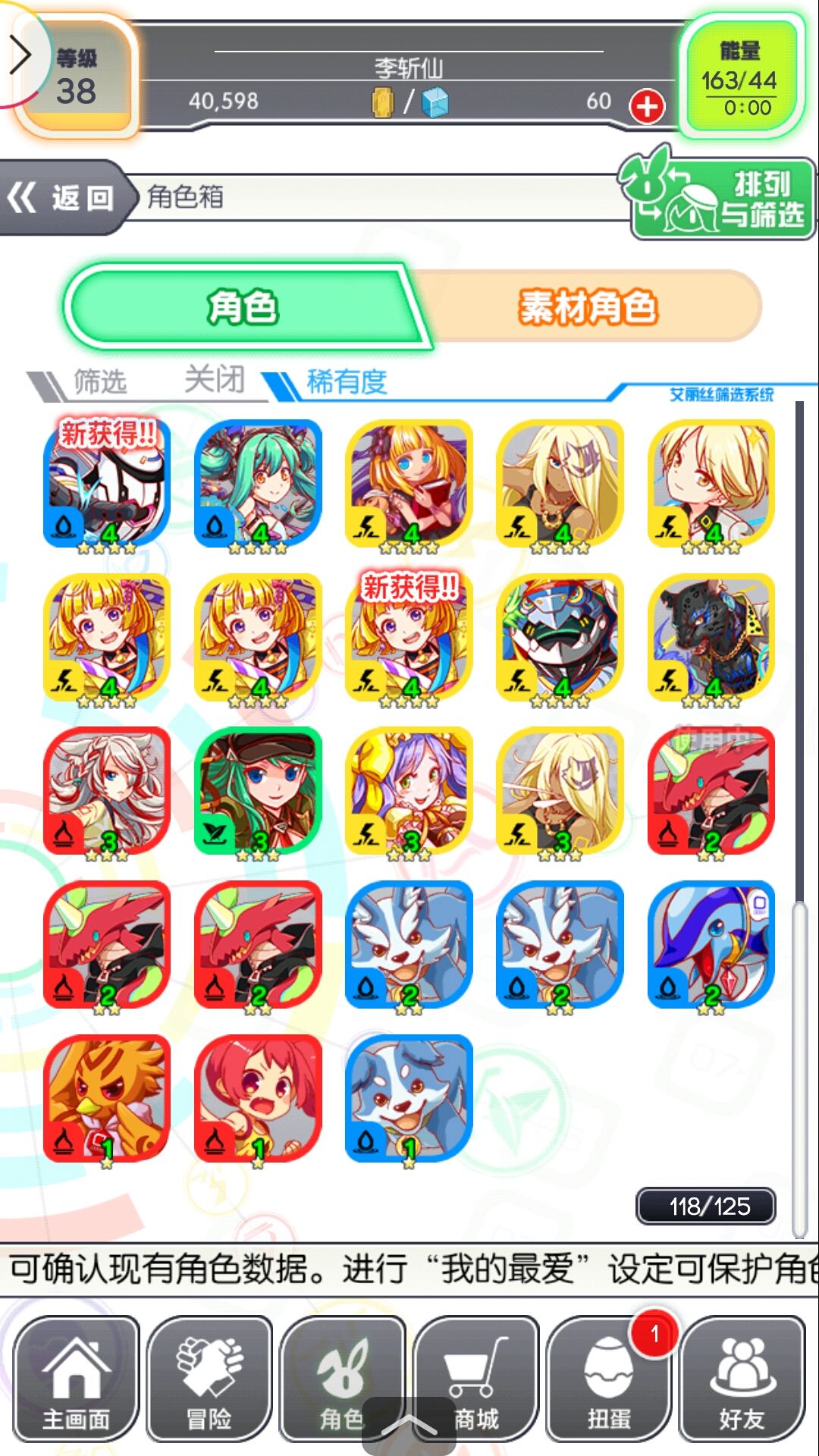Tap the 返回 back button
The image size is (819, 1456).
62,198
